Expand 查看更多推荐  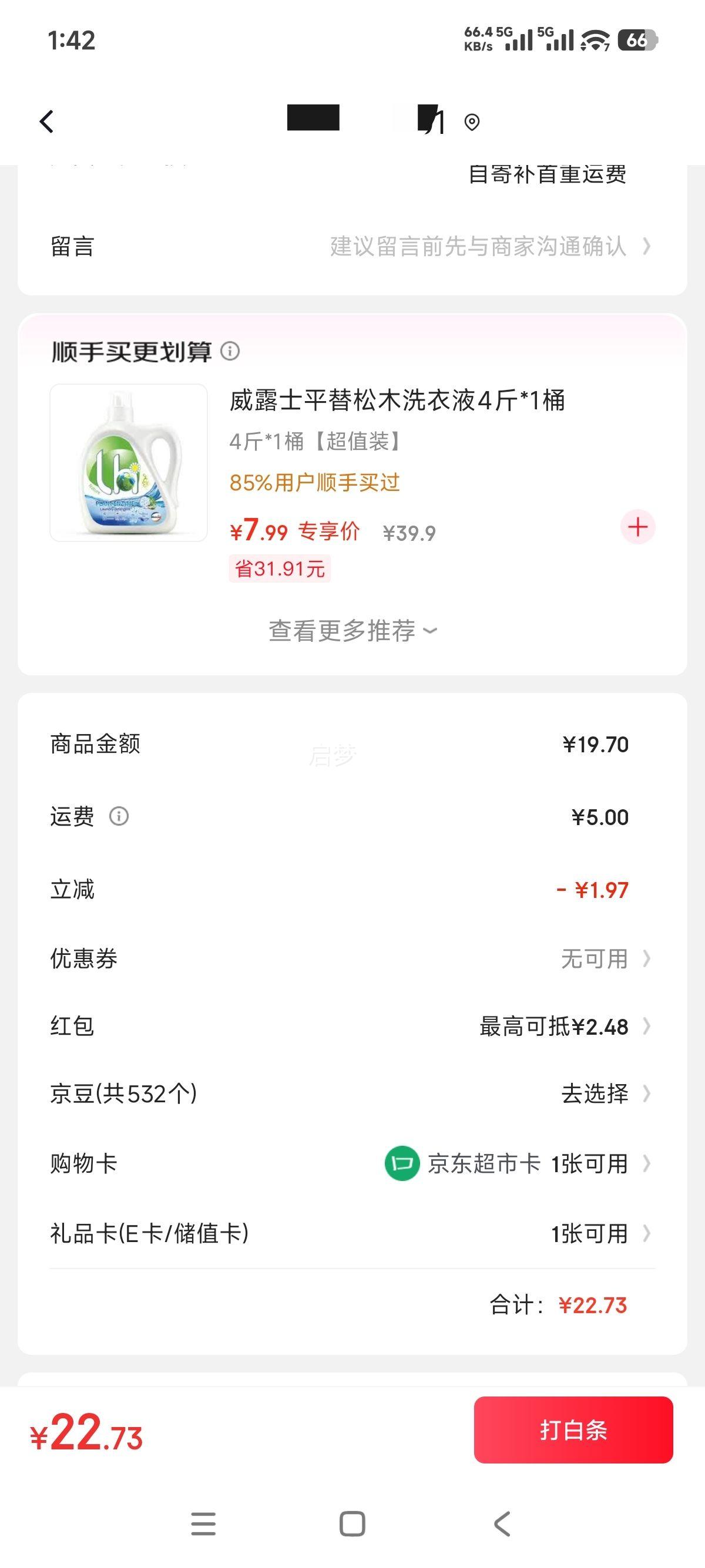[x=352, y=631]
